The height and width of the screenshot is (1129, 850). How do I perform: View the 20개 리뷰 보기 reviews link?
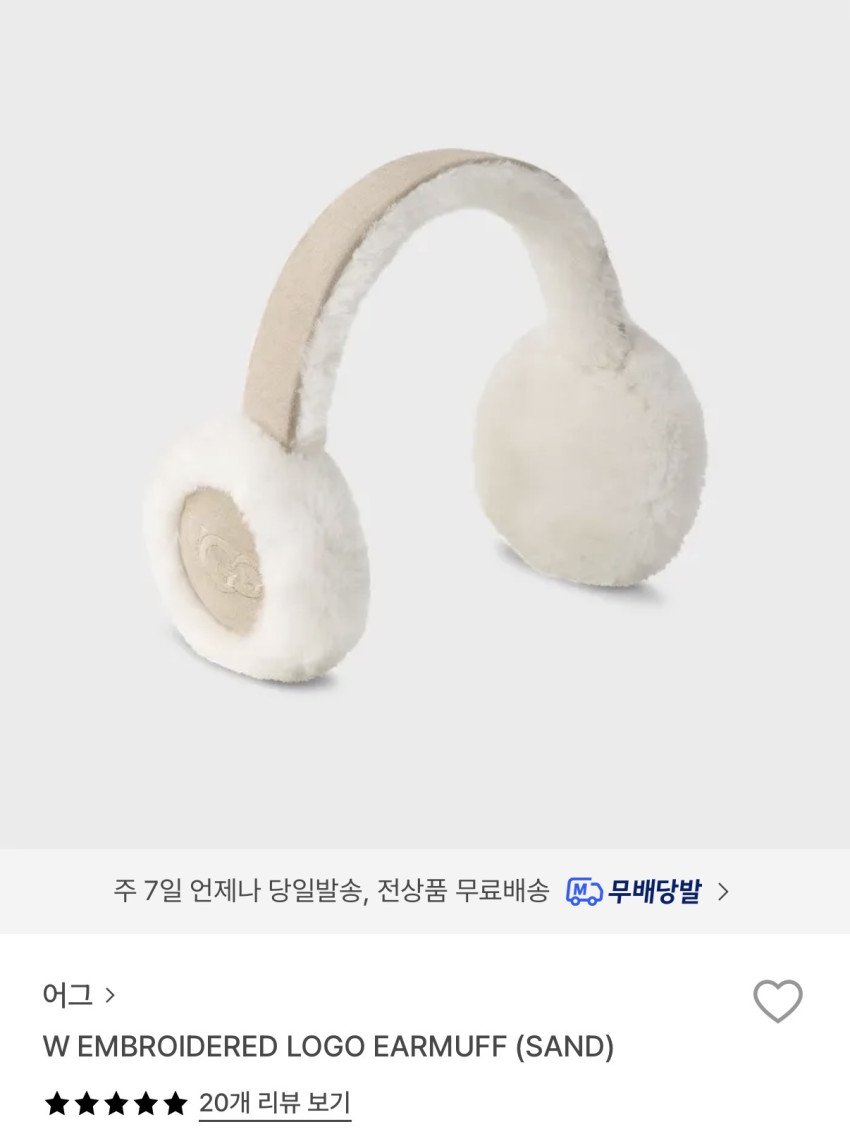point(275,1103)
